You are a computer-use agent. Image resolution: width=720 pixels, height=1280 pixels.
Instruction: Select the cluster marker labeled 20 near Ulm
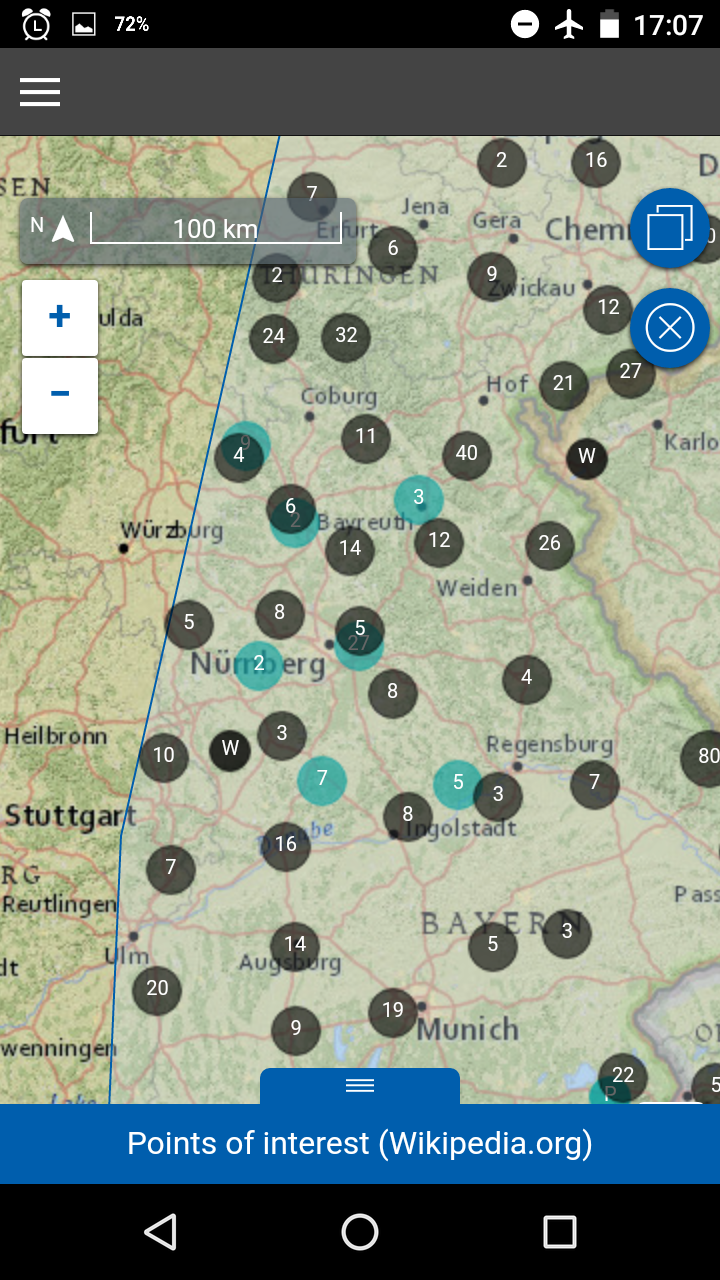point(157,988)
